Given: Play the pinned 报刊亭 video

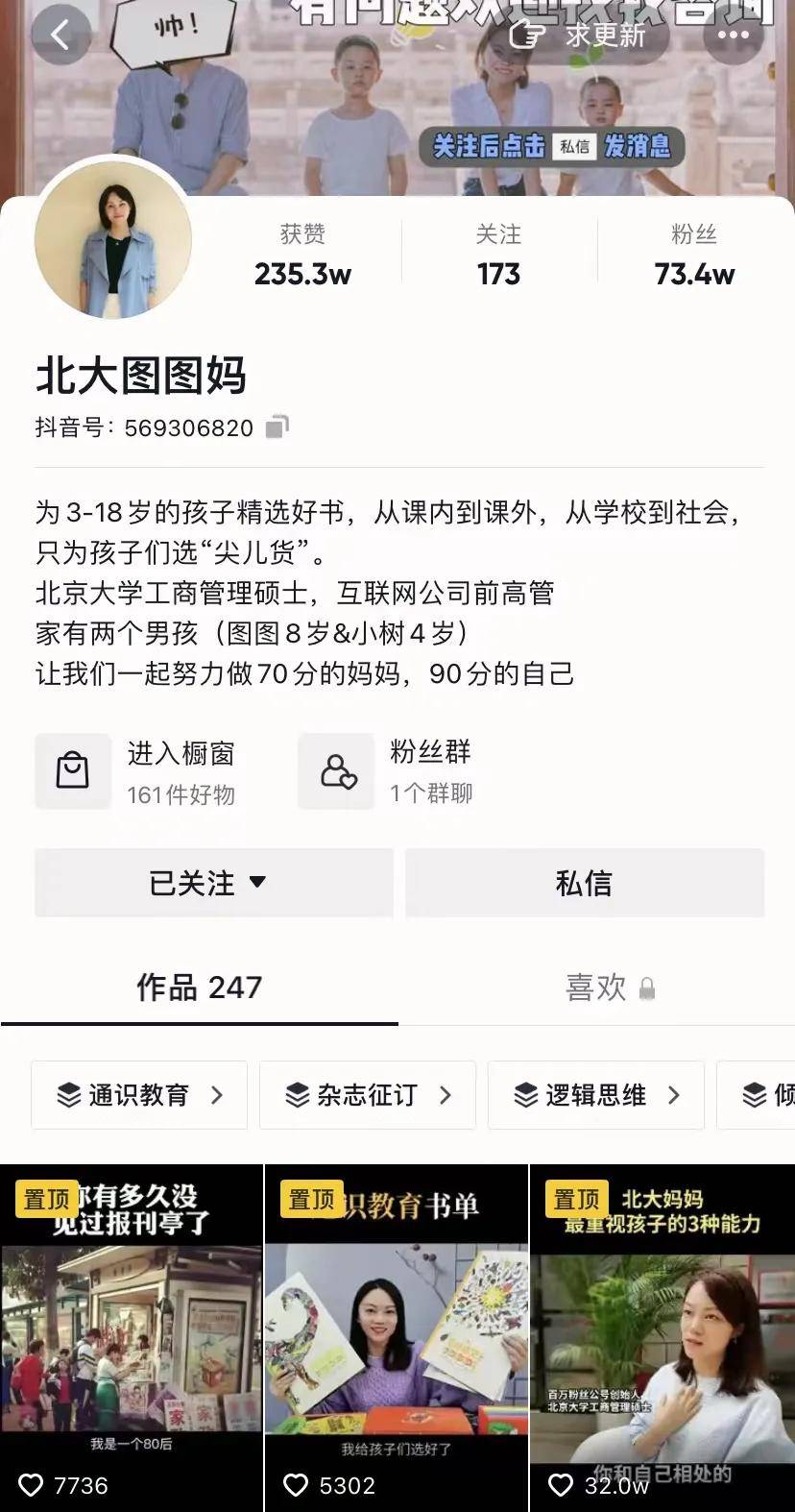Looking at the screenshot, I should pos(132,1337).
